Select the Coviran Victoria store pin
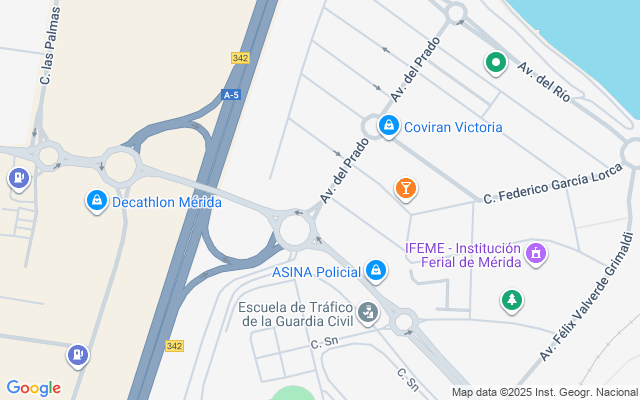Viewport: 640px width, 400px height. click(x=389, y=127)
